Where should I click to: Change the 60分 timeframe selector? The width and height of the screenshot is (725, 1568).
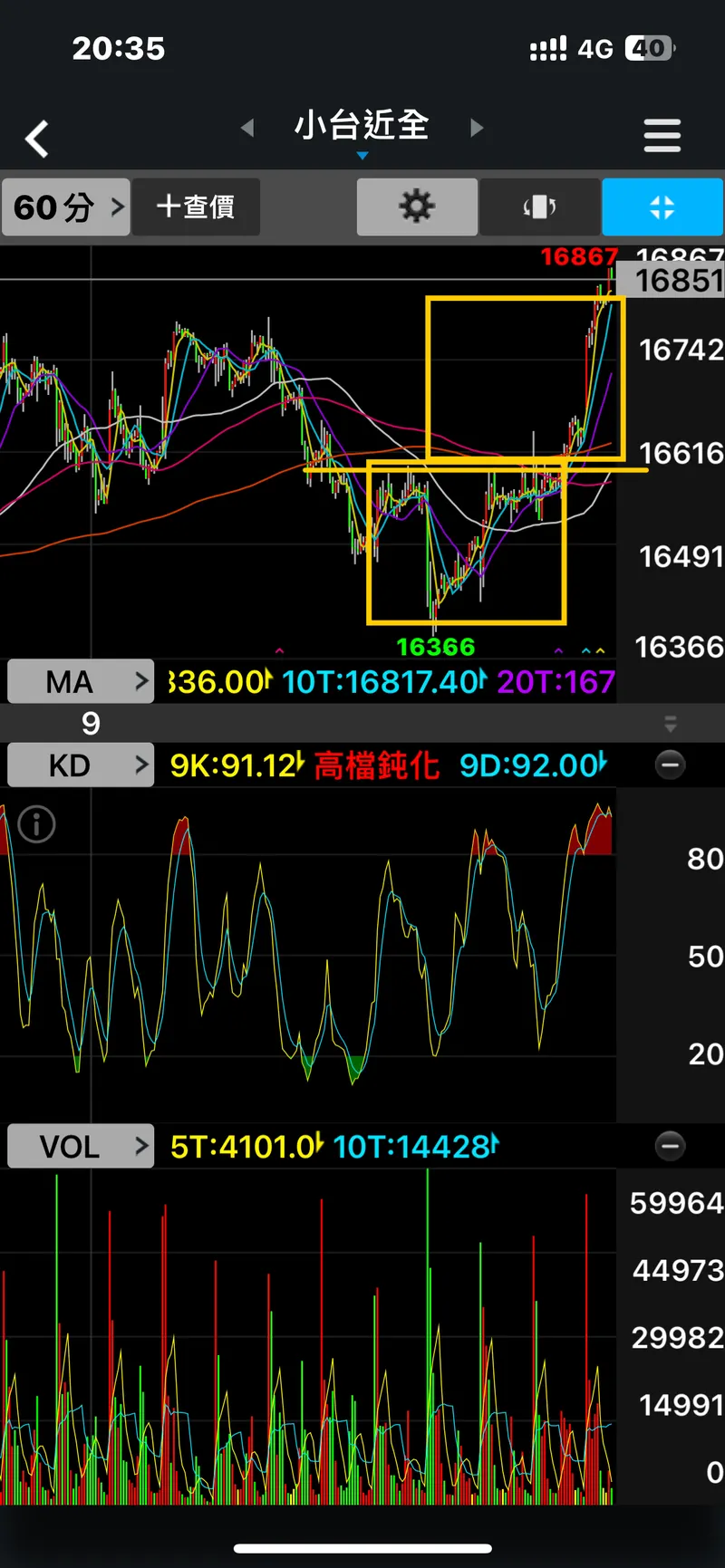pos(66,207)
